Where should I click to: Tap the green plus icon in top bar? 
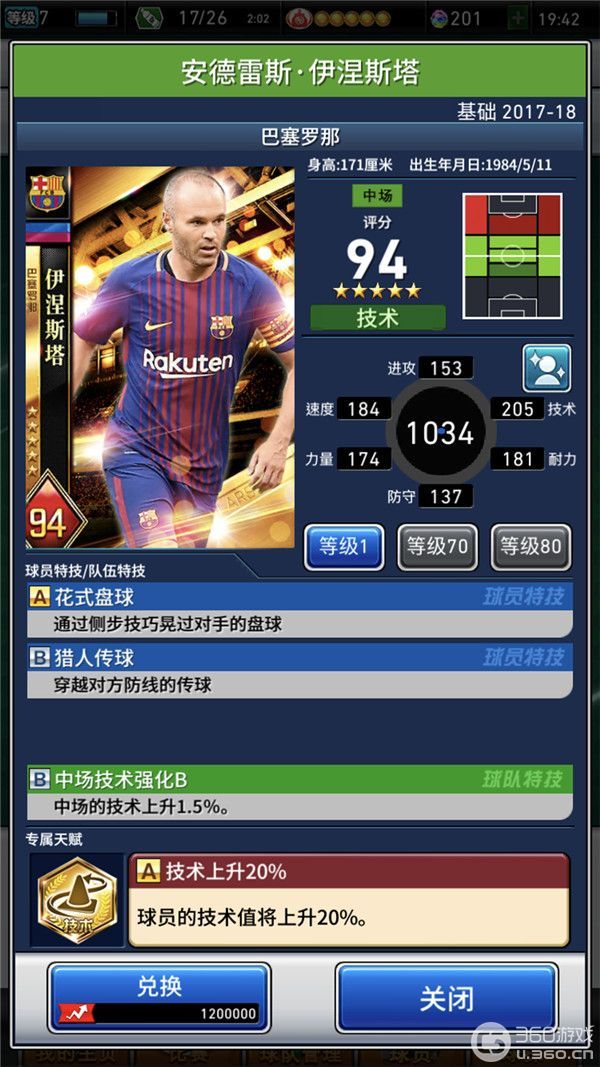tap(516, 18)
